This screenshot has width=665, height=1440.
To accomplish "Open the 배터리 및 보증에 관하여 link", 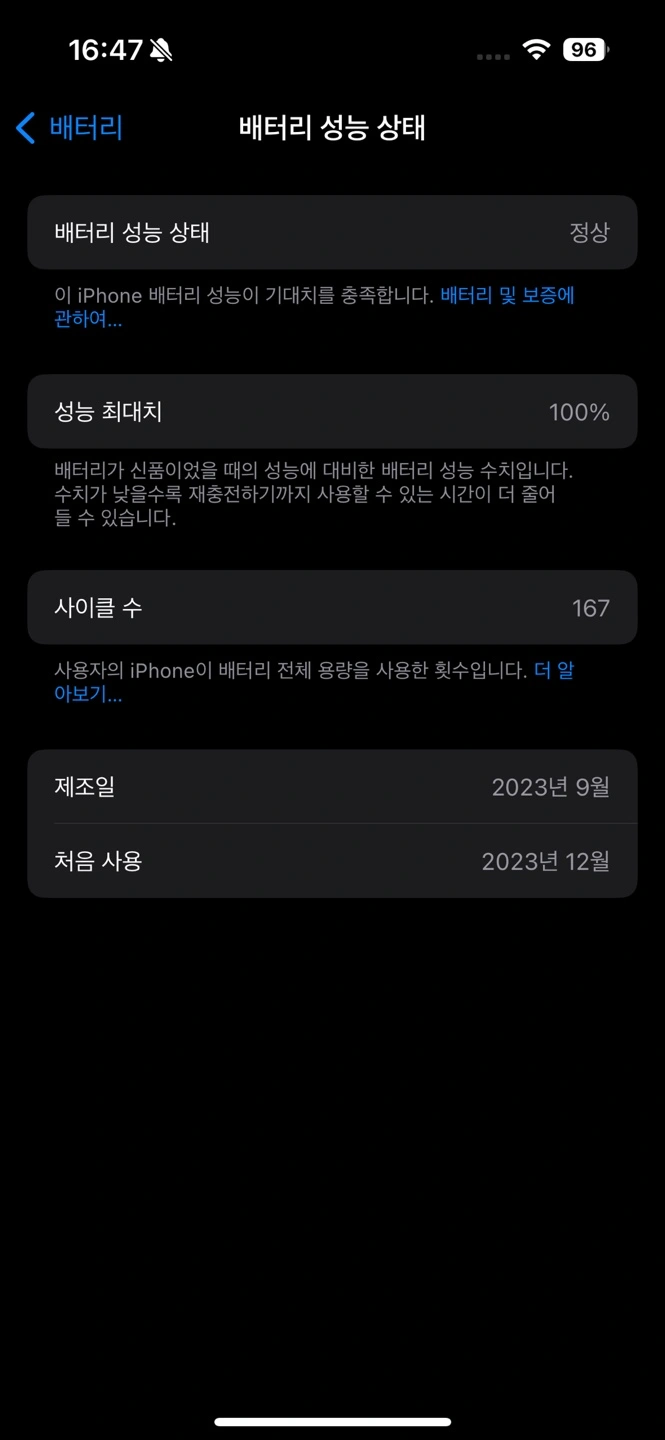I will [x=506, y=296].
